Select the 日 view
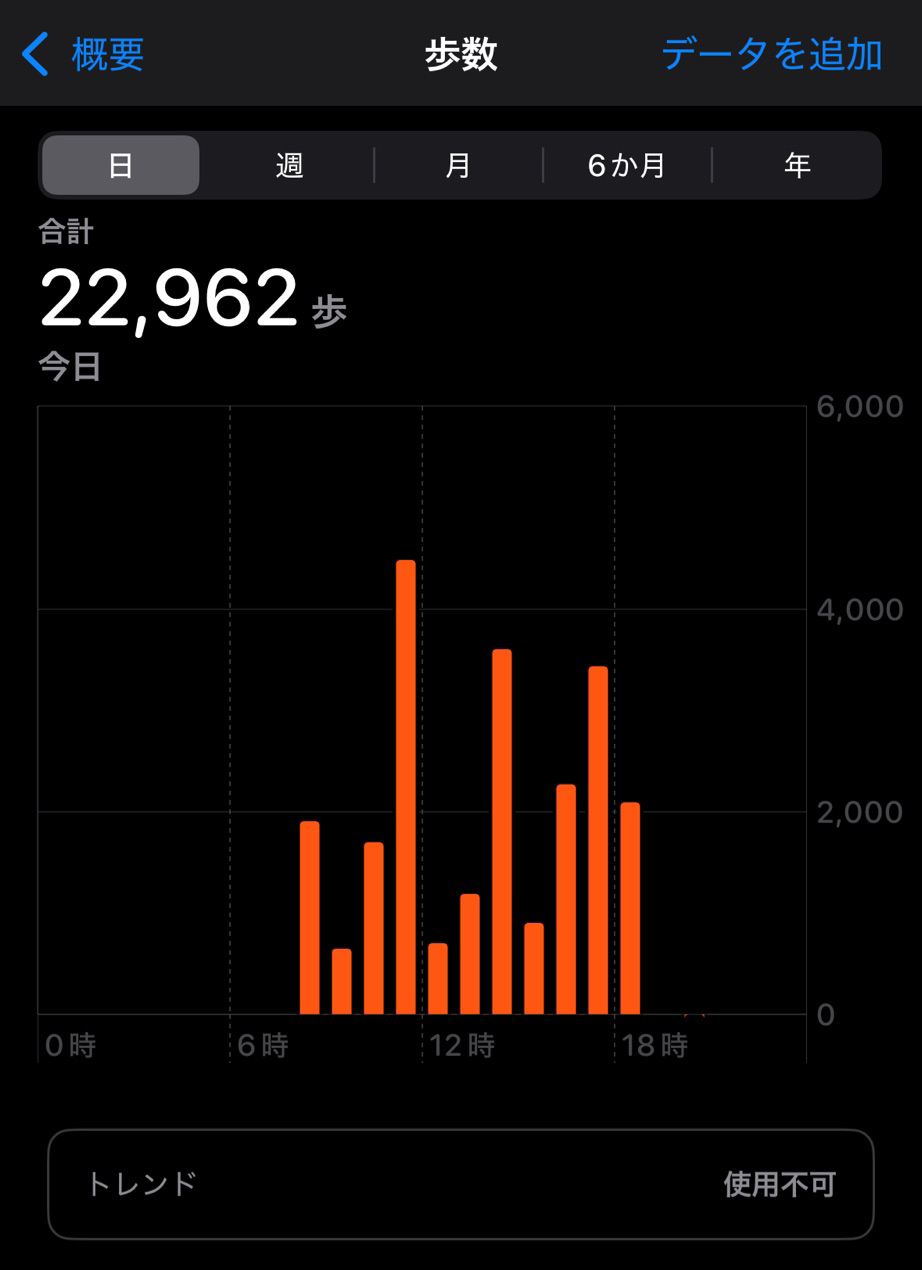 pos(121,165)
